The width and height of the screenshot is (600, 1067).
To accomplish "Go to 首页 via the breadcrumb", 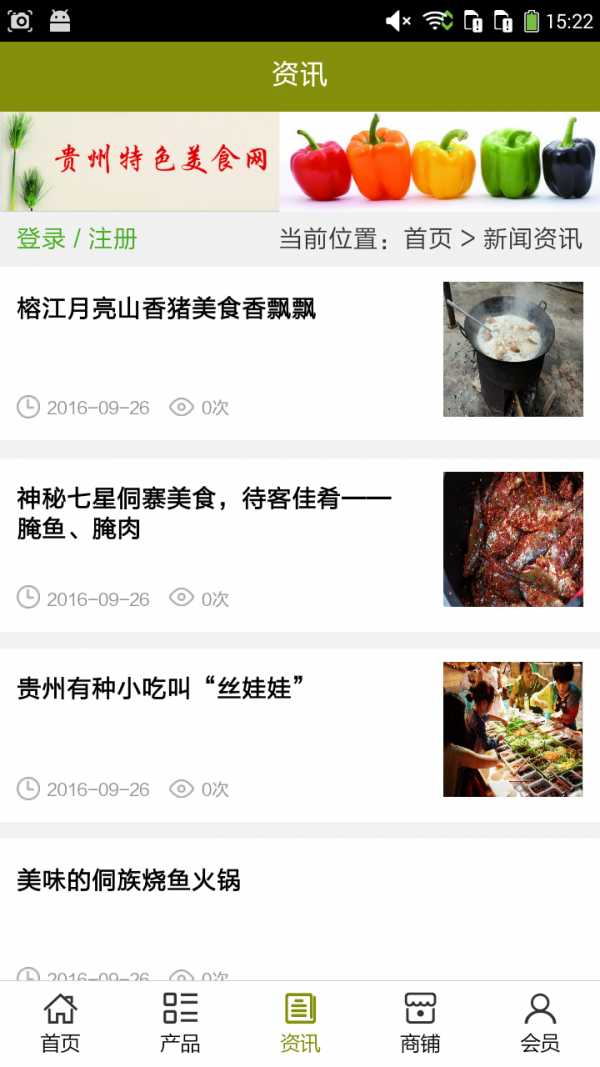I will click(x=428, y=239).
